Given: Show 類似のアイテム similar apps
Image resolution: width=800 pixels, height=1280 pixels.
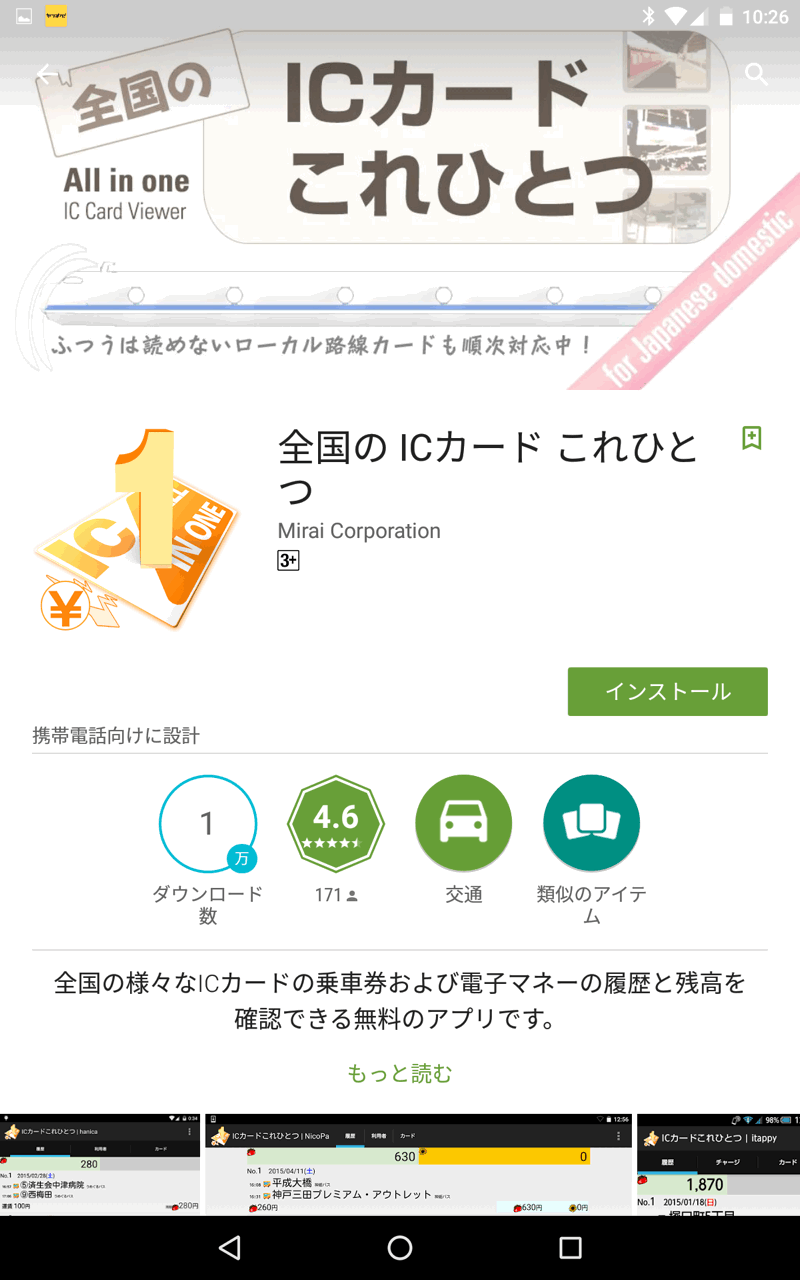Looking at the screenshot, I should [591, 824].
